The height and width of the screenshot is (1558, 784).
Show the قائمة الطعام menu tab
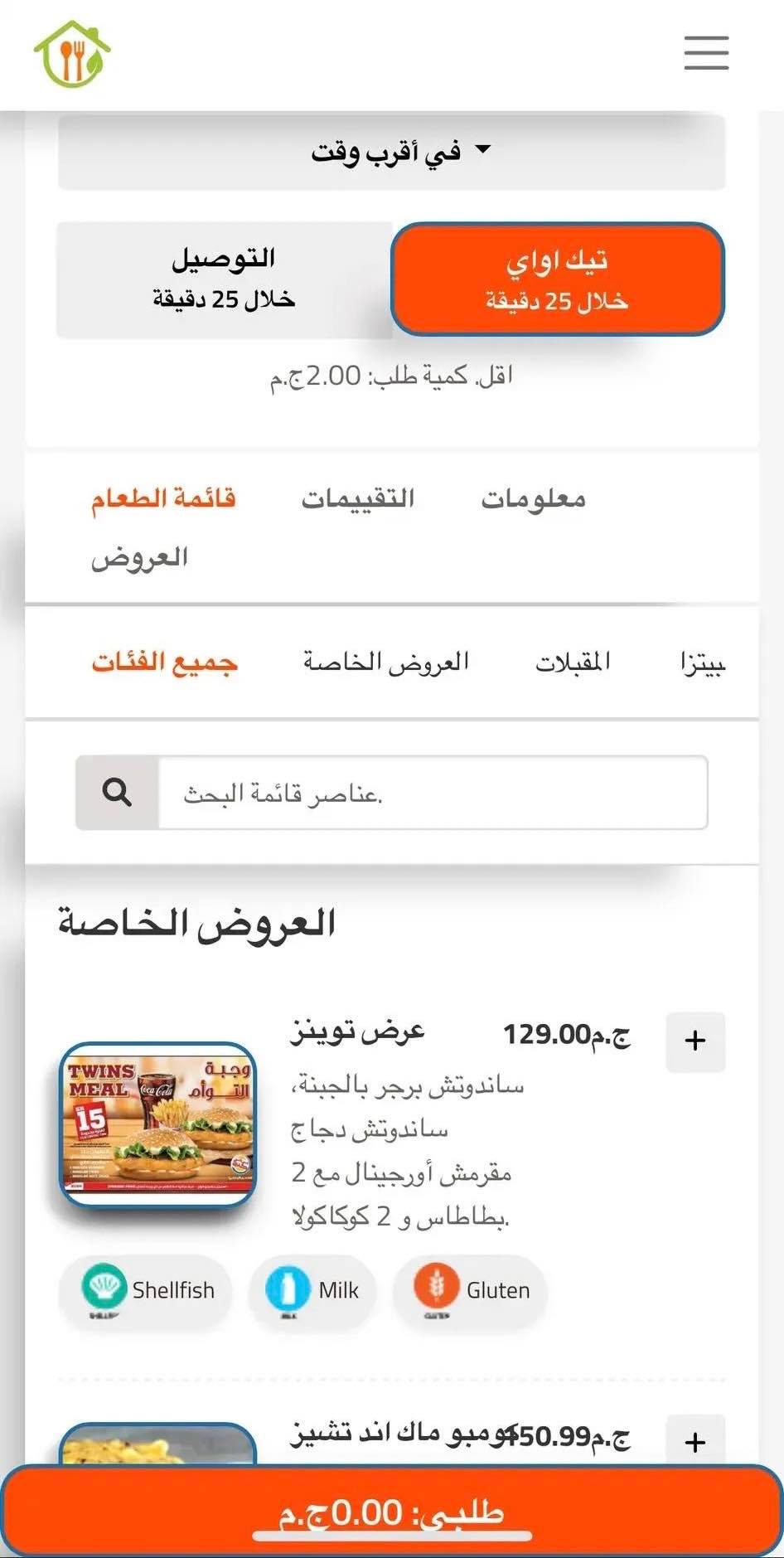tap(163, 498)
